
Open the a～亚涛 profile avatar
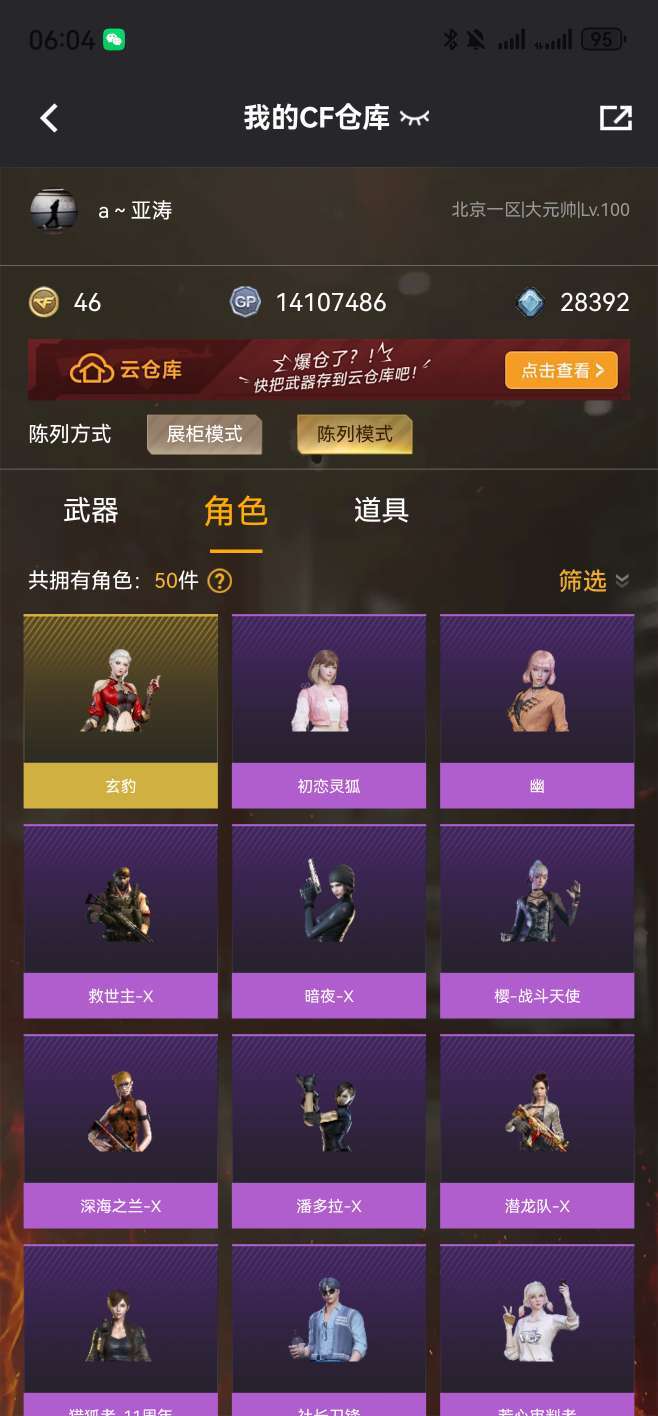tap(54, 210)
